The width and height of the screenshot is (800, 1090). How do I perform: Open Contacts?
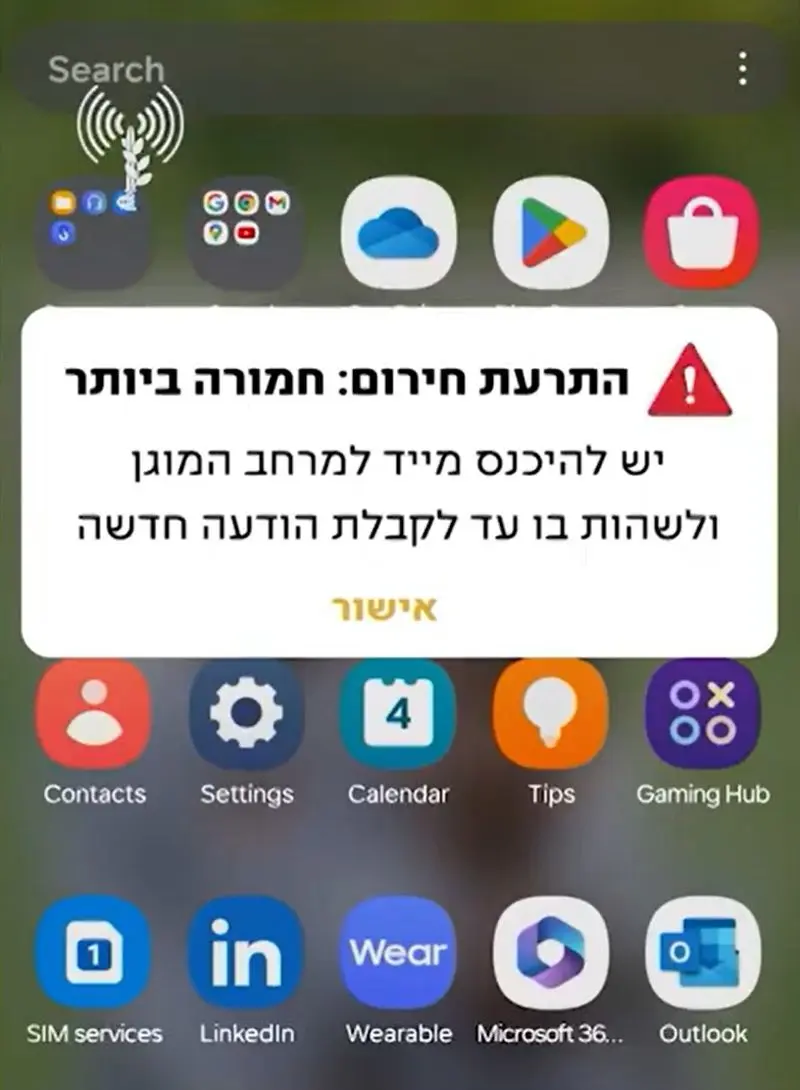coord(93,714)
